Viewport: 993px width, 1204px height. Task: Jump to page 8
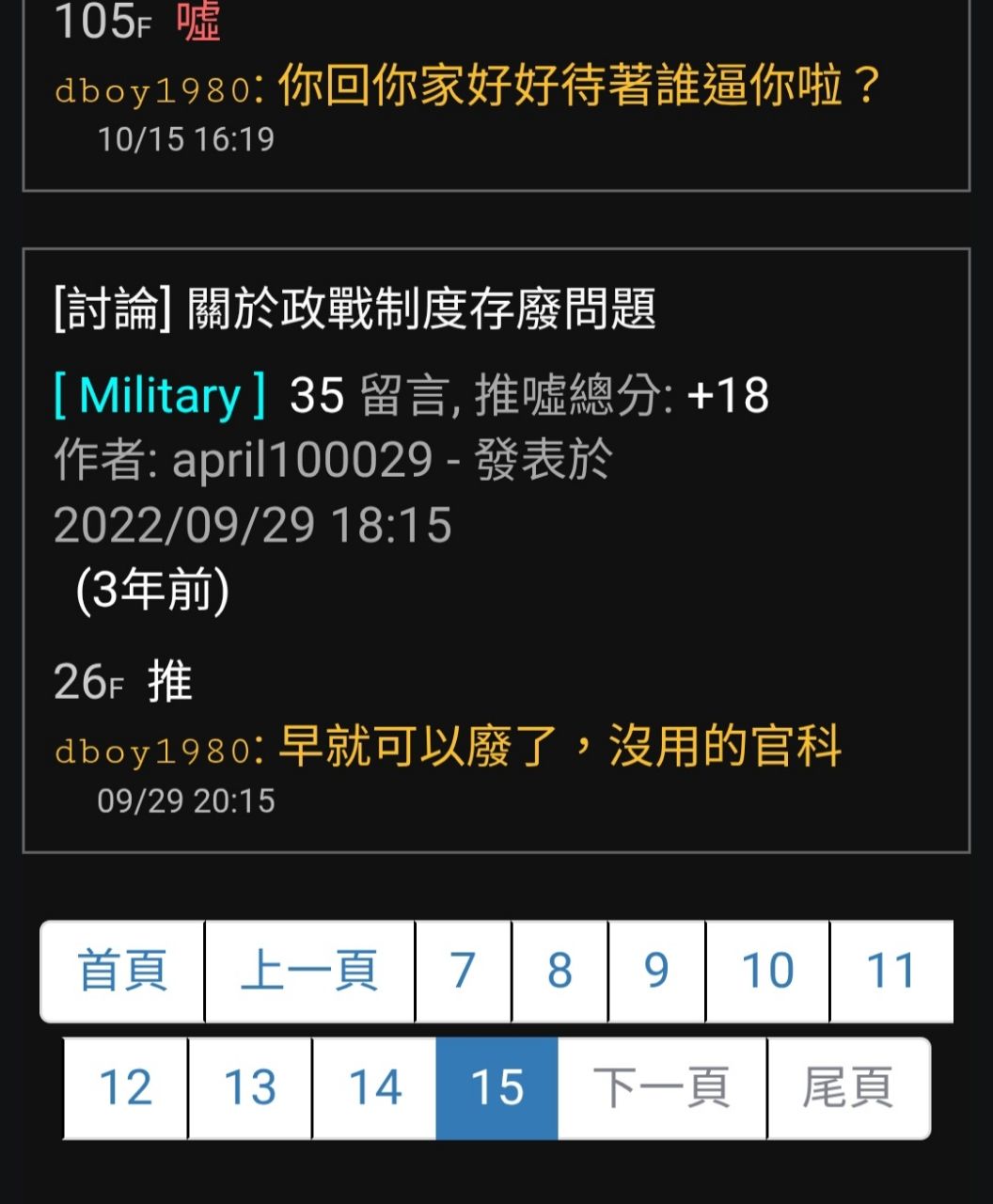tap(559, 971)
